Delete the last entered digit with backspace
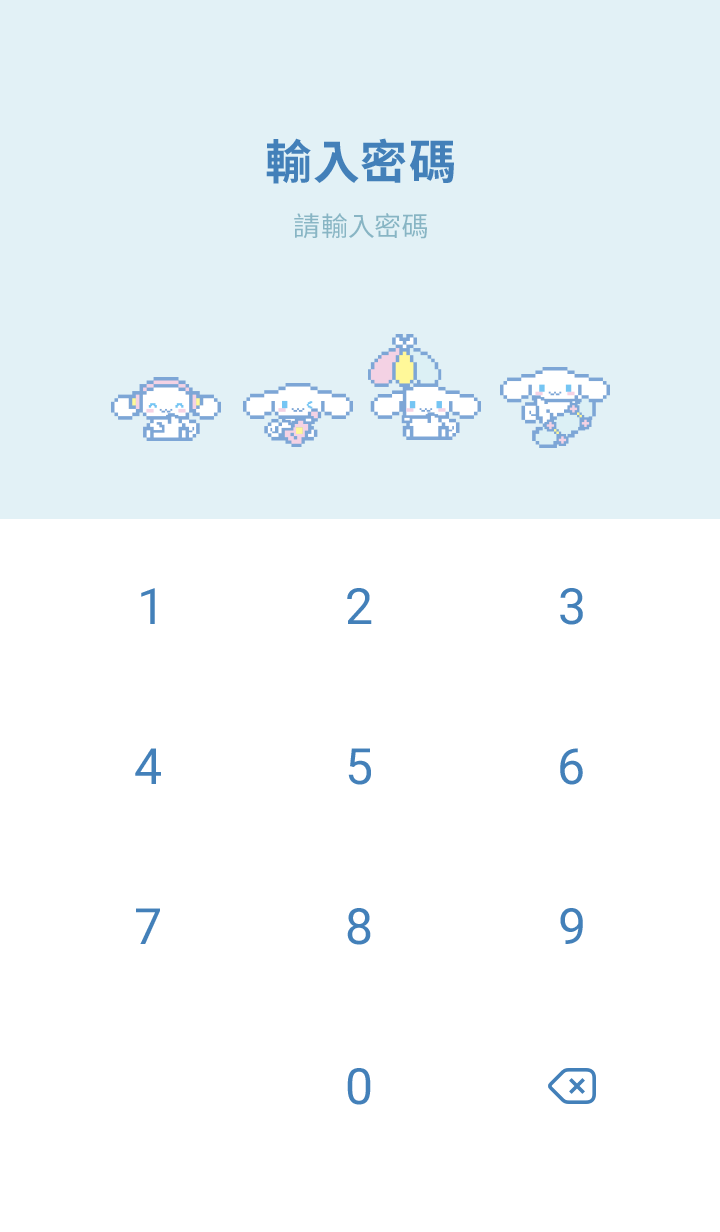The height and width of the screenshot is (1232, 720). (572, 1086)
